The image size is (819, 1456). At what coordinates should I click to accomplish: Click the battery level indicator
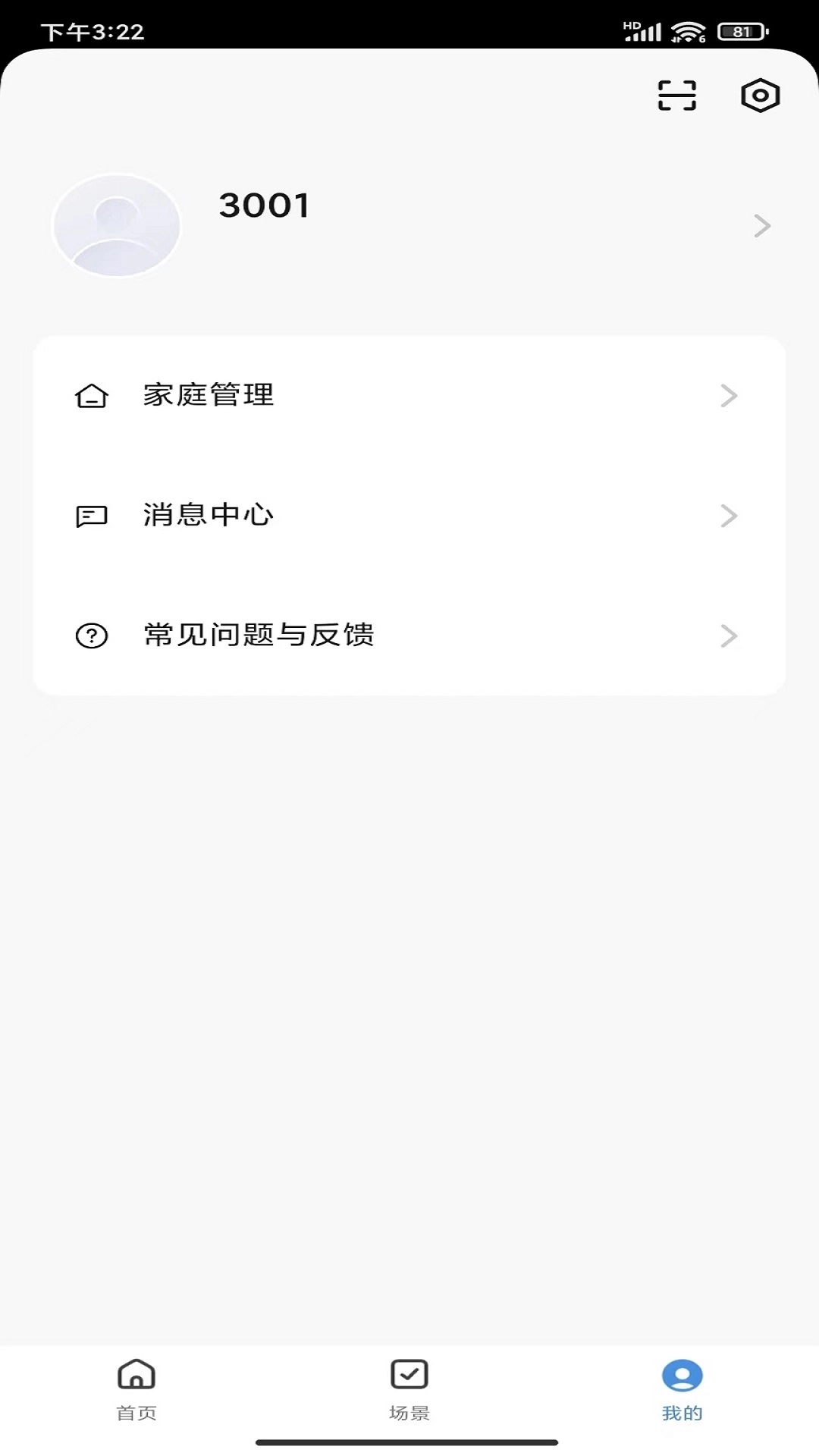coord(741,30)
